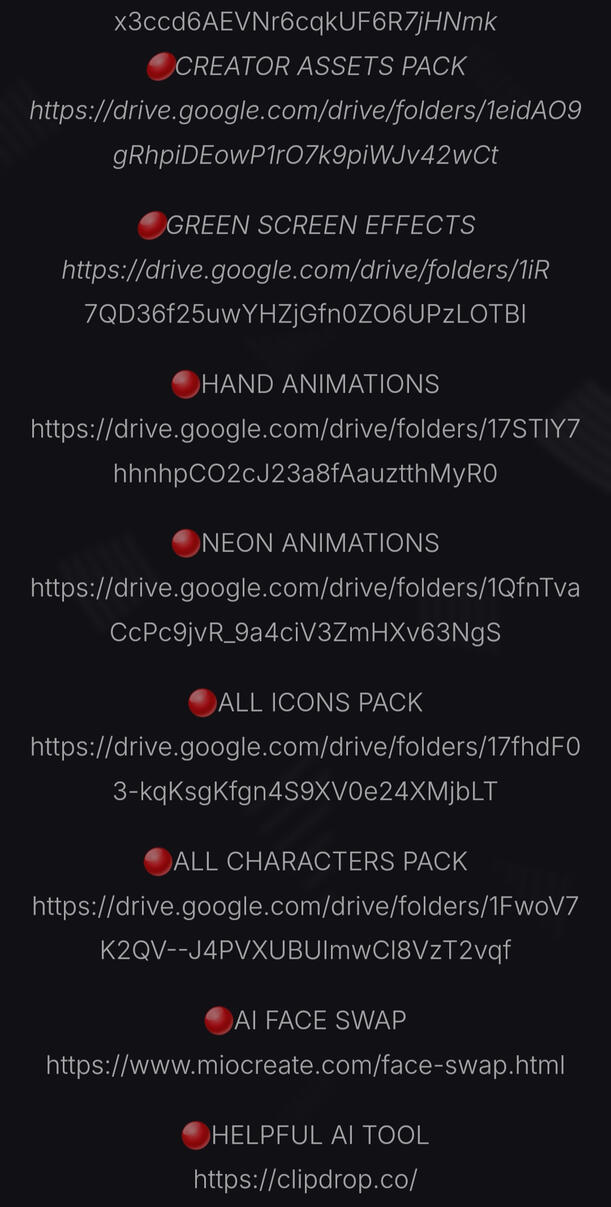Open the clipdrop.co link

(305, 1179)
